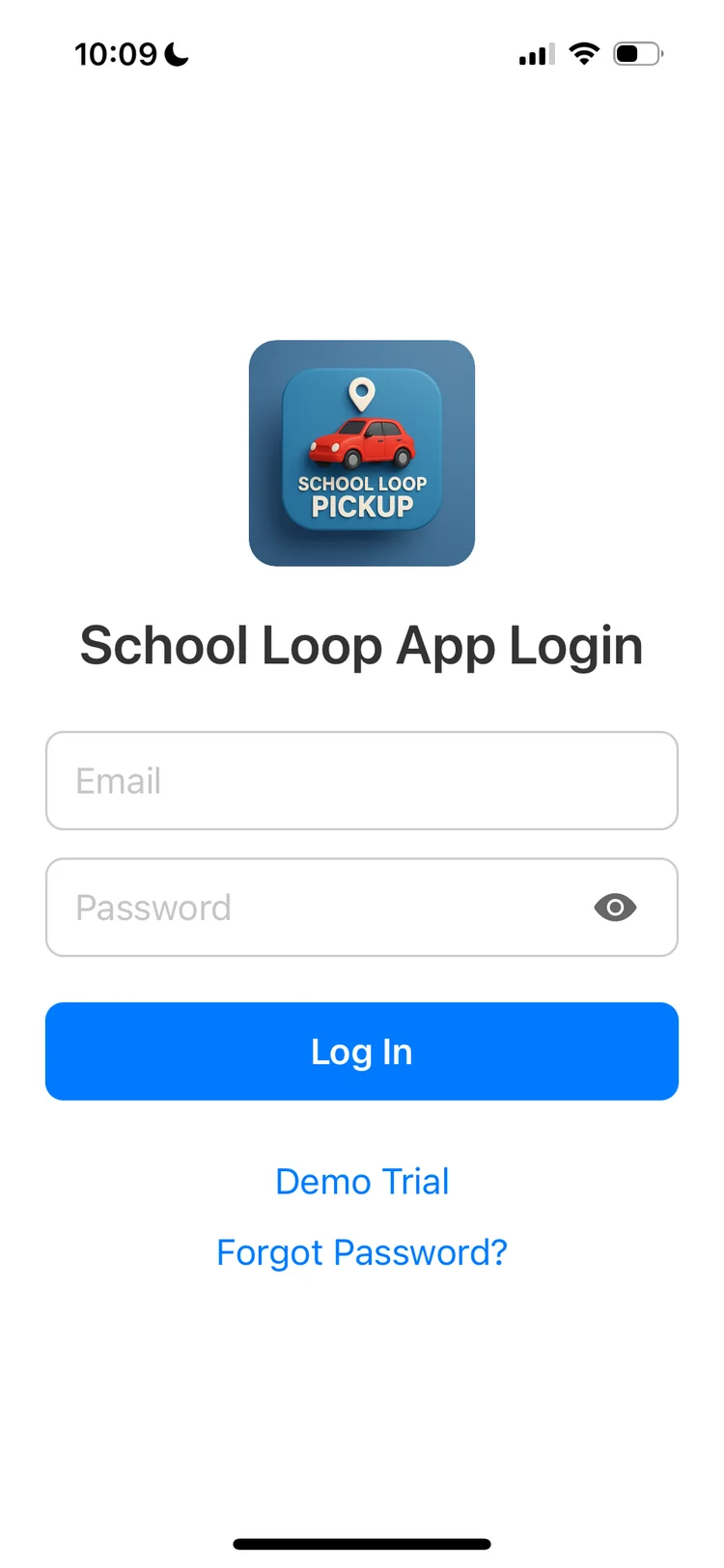This screenshot has height=1568, width=724.
Task: Open the Forgot Password link
Action: [362, 1252]
